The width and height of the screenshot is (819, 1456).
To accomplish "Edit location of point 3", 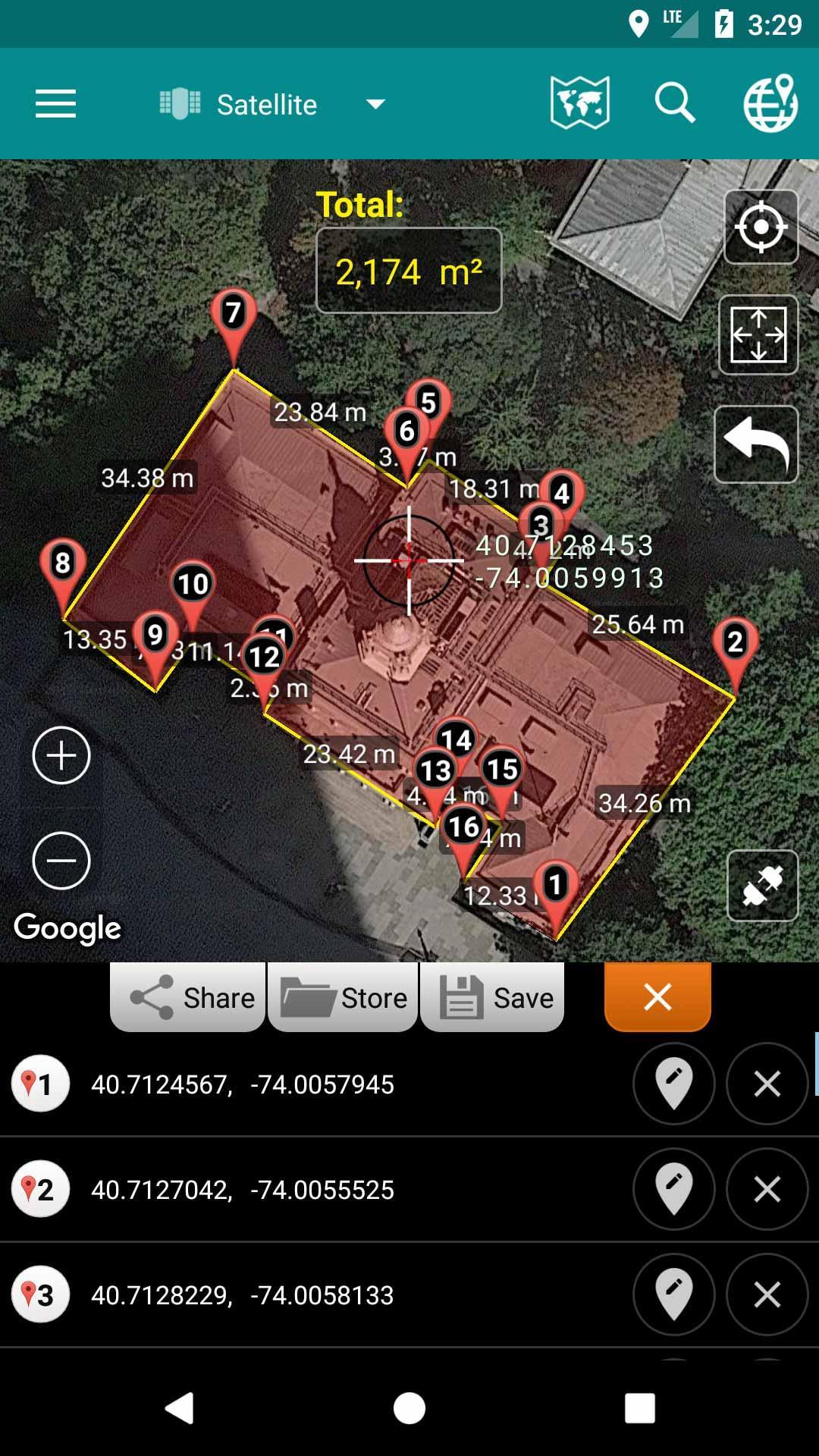I will (673, 1294).
